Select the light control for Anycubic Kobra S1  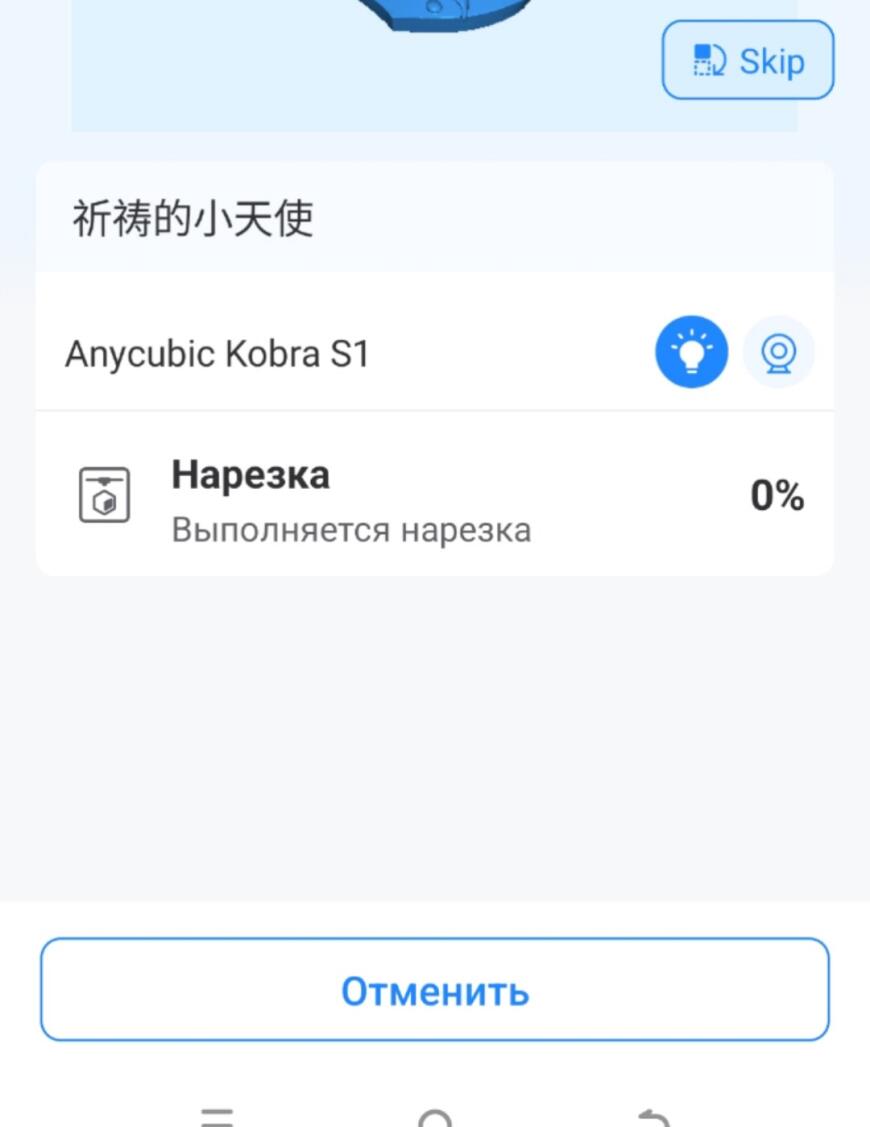(690, 351)
